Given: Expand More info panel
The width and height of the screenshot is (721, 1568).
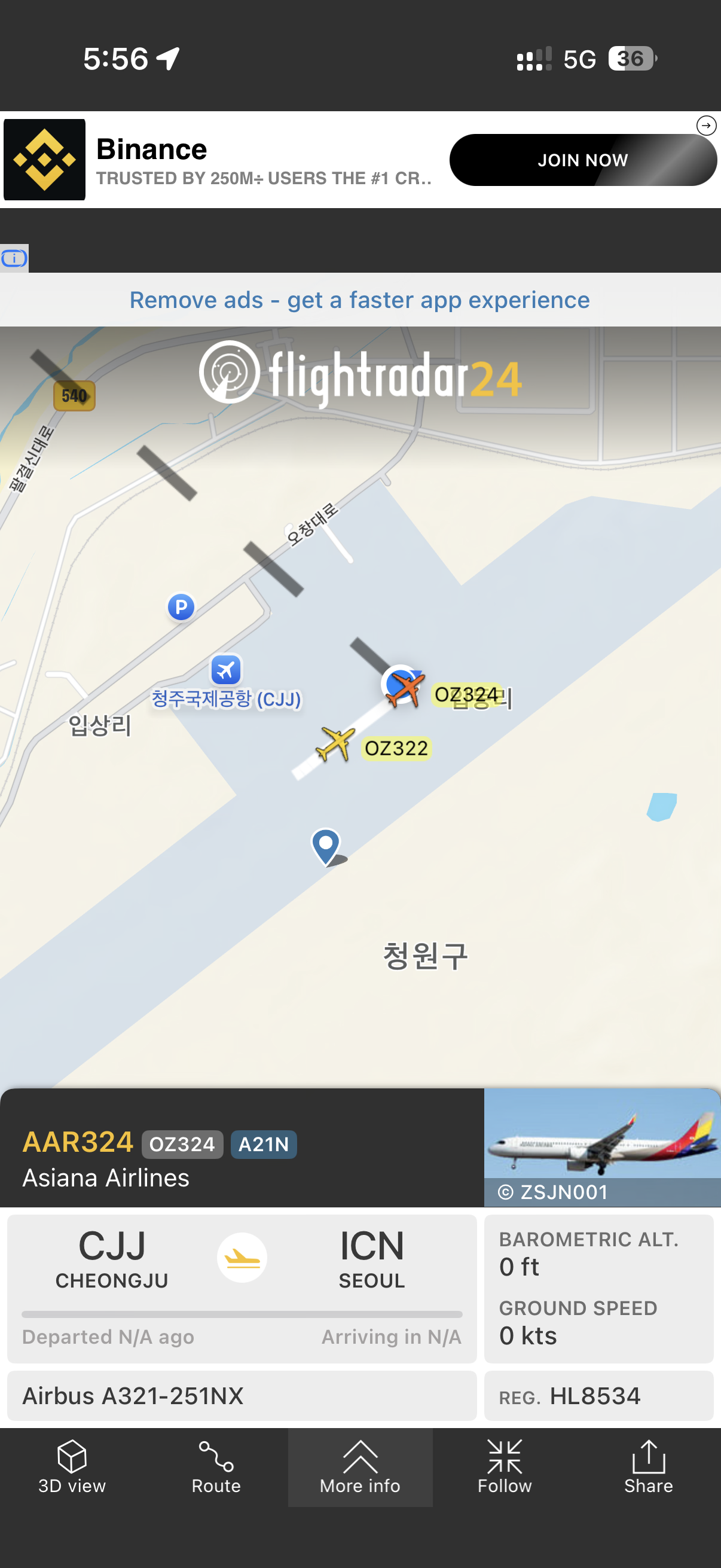Looking at the screenshot, I should 360,1467.
